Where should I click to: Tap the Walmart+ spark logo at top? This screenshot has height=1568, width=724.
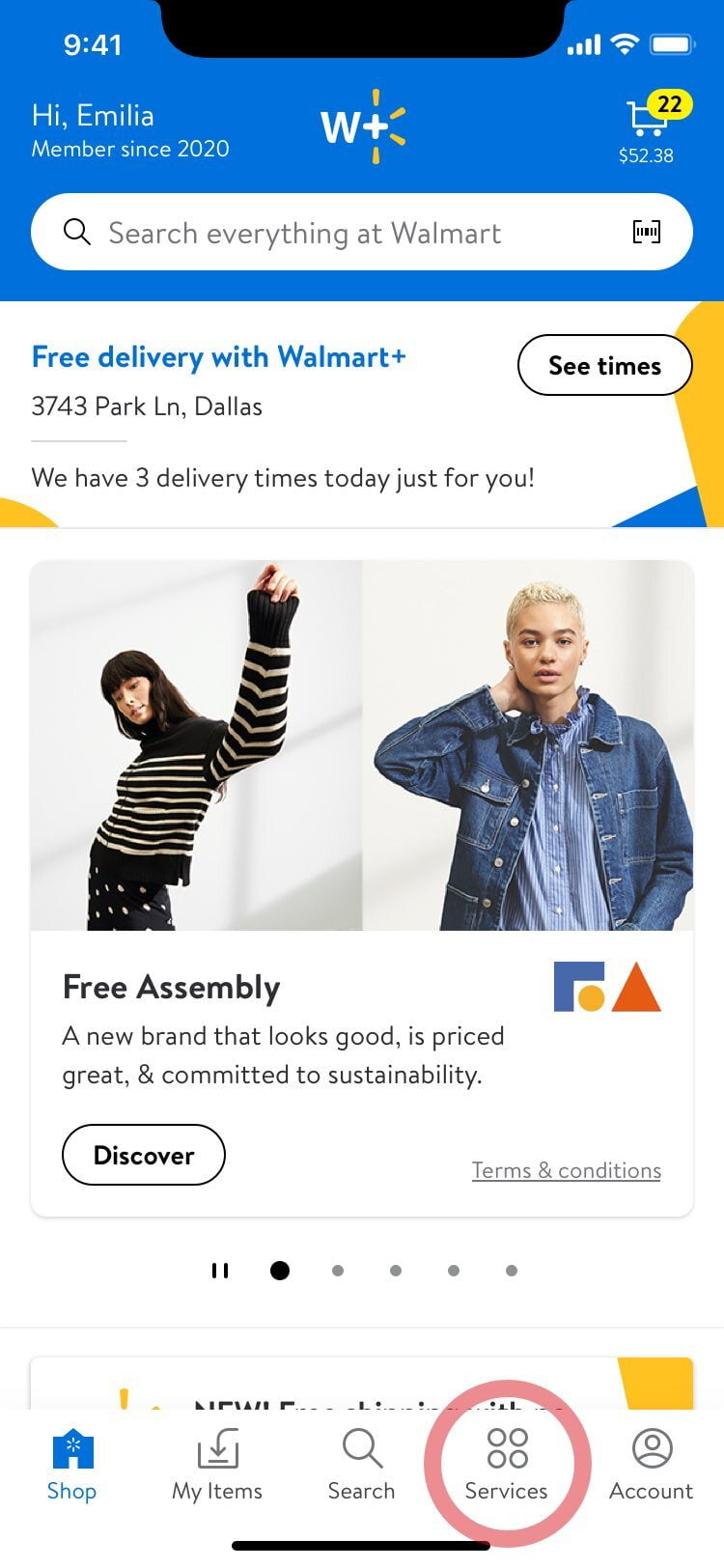(x=361, y=126)
